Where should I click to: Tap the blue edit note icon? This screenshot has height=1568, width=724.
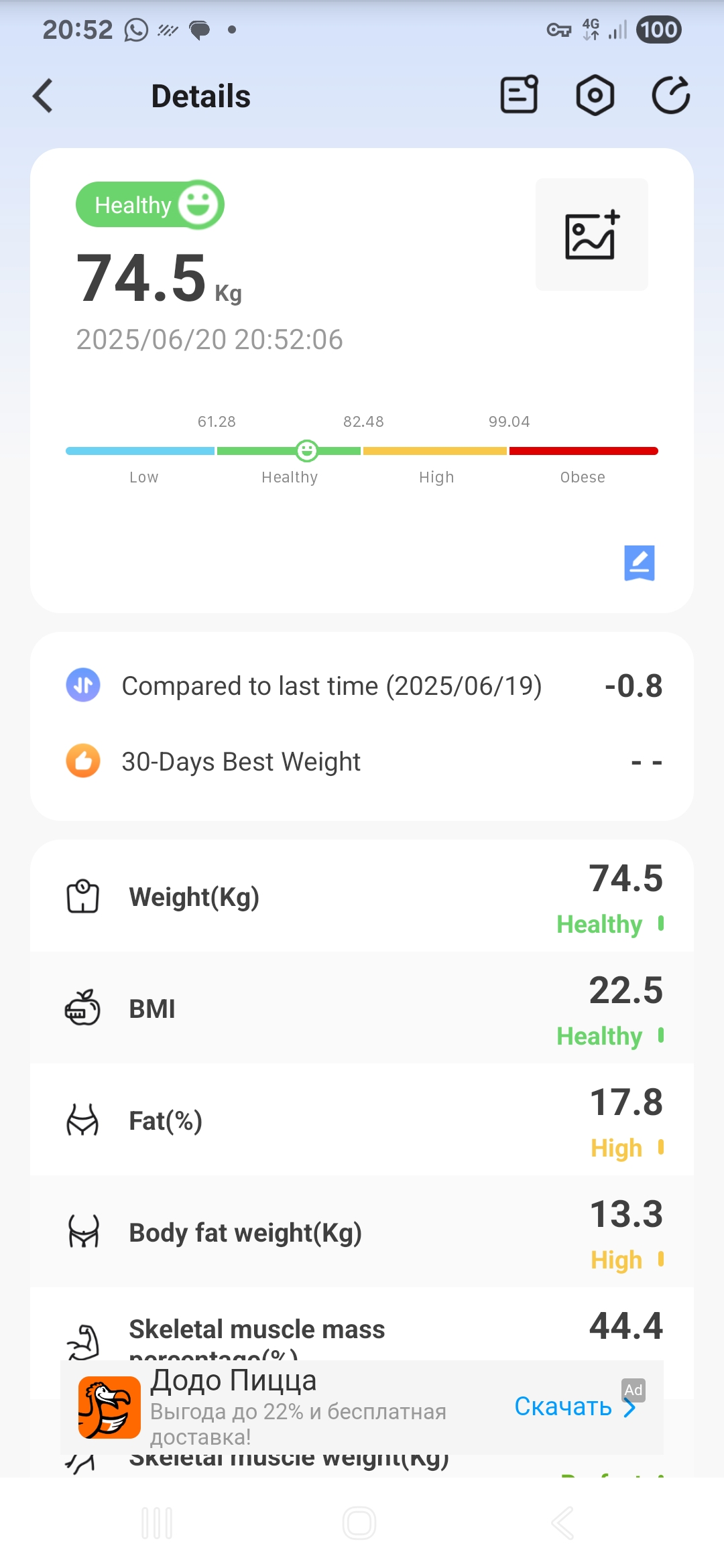[x=640, y=563]
